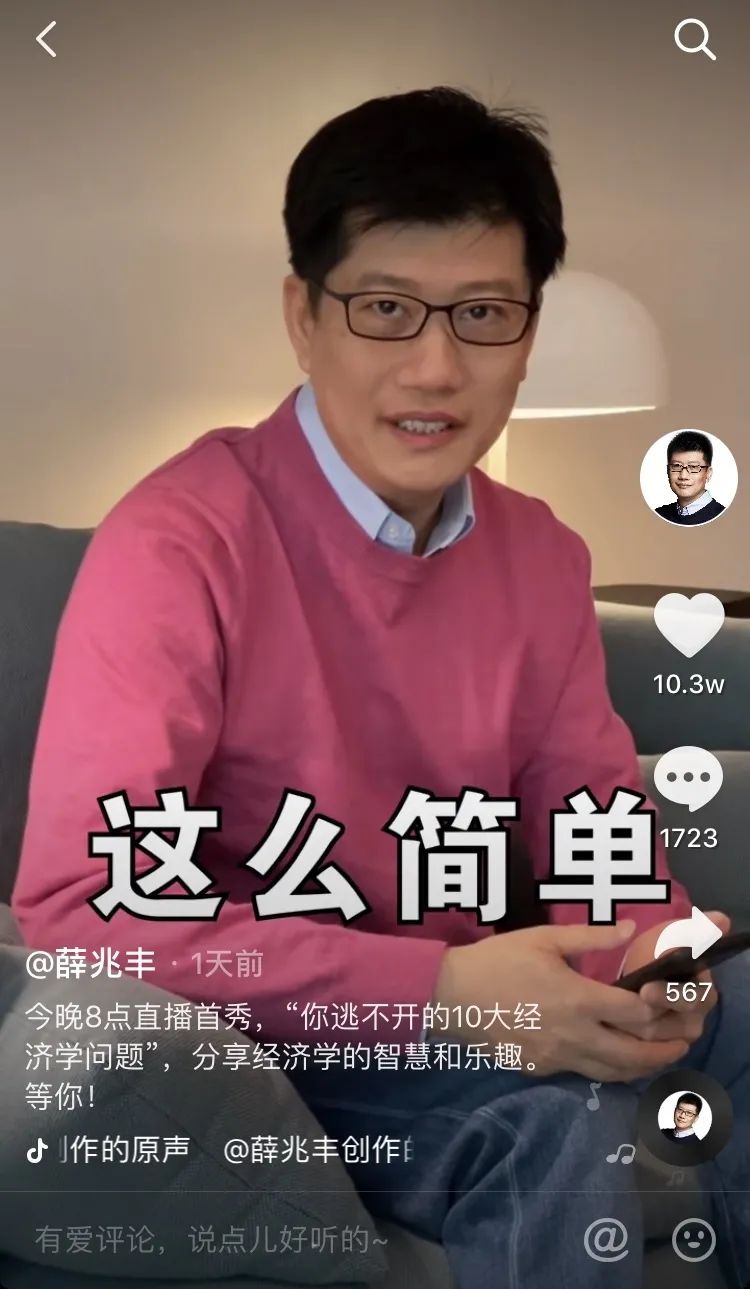The width and height of the screenshot is (750, 1289).
Task: Open the creator's round profile avatar
Action: 688,478
